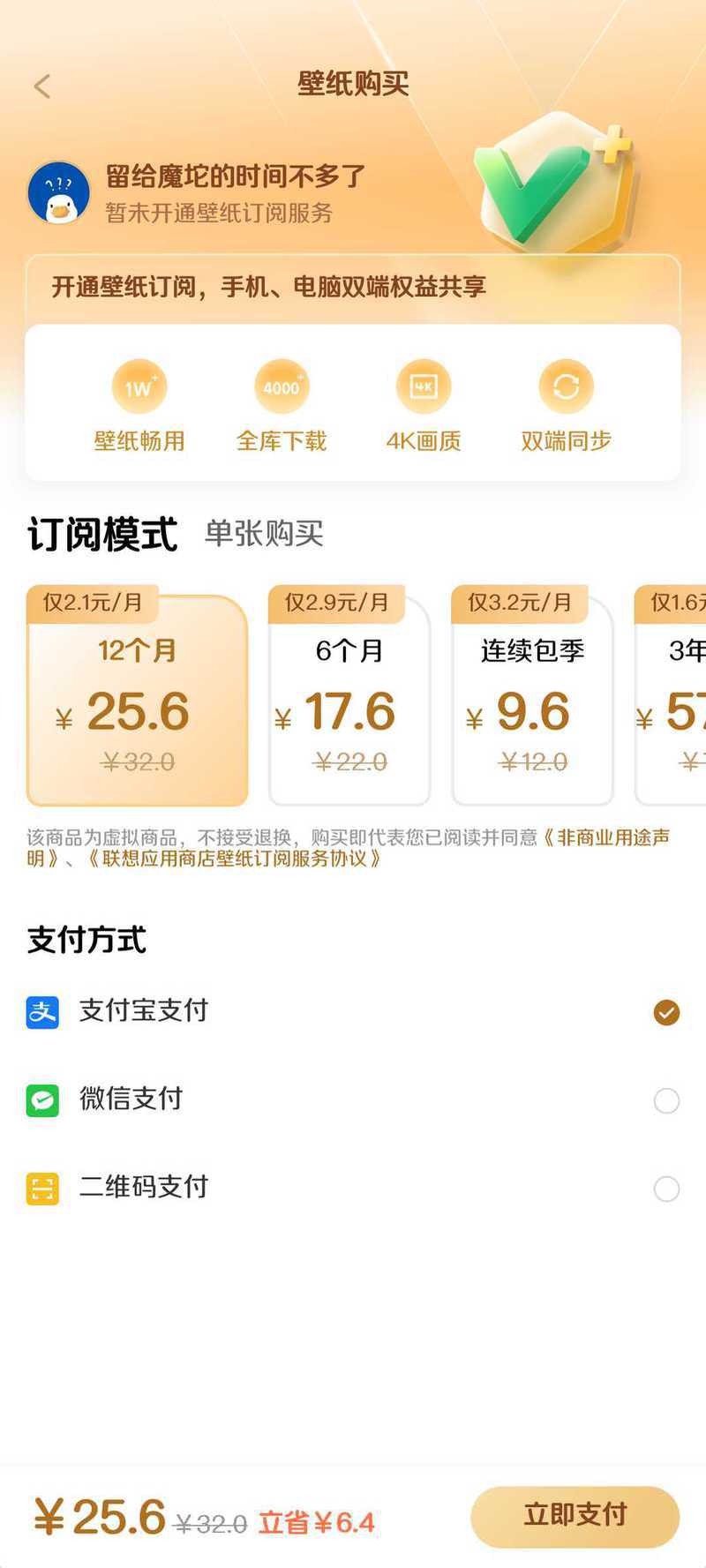Image resolution: width=706 pixels, height=1568 pixels.
Task: Tap the 立即支付 button
Action: pyautogui.click(x=575, y=1516)
